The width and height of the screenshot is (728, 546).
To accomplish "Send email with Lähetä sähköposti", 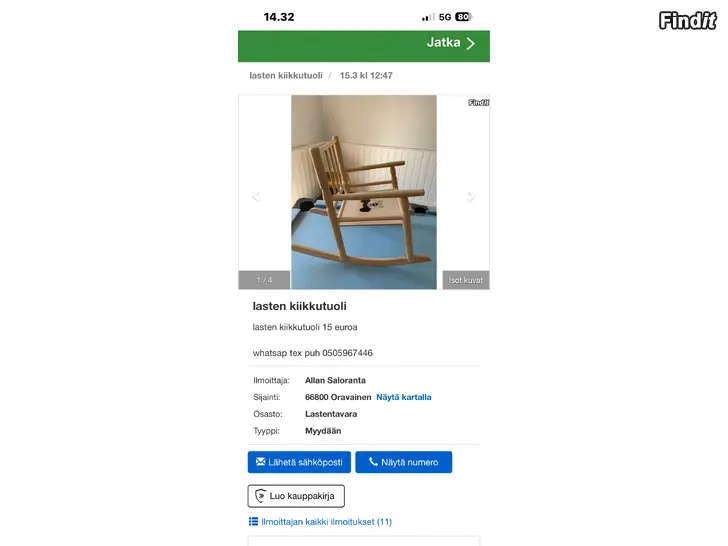I will [299, 462].
